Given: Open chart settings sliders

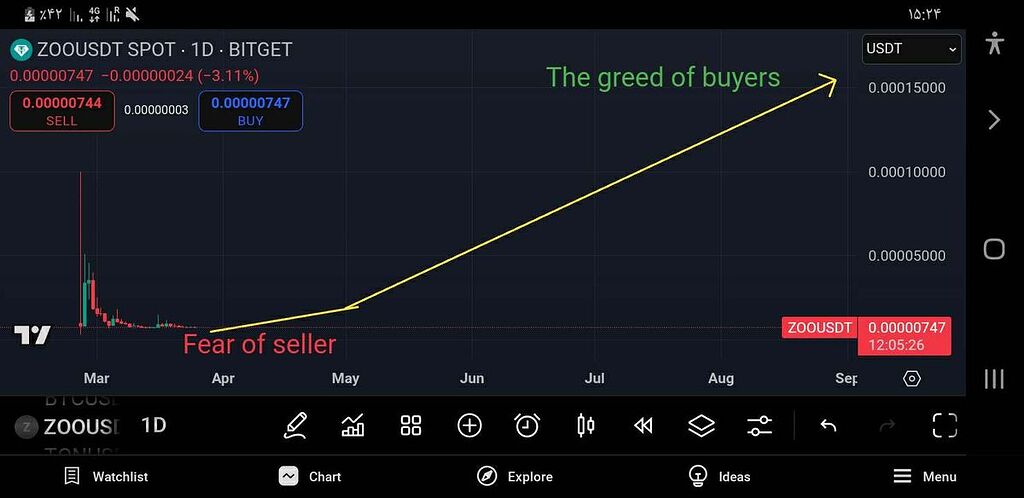Looking at the screenshot, I should click(760, 425).
